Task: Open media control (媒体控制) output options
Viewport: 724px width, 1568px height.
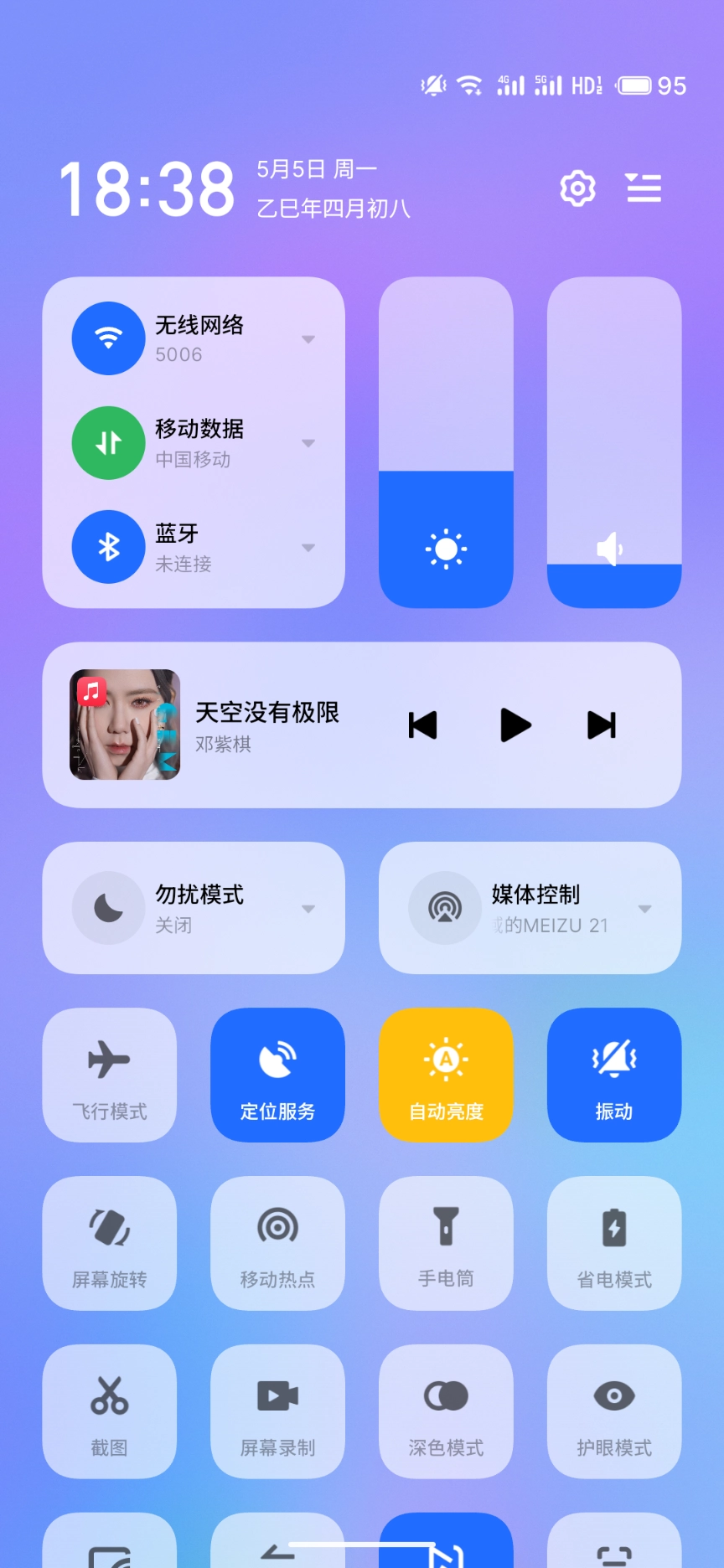Action: pos(644,909)
